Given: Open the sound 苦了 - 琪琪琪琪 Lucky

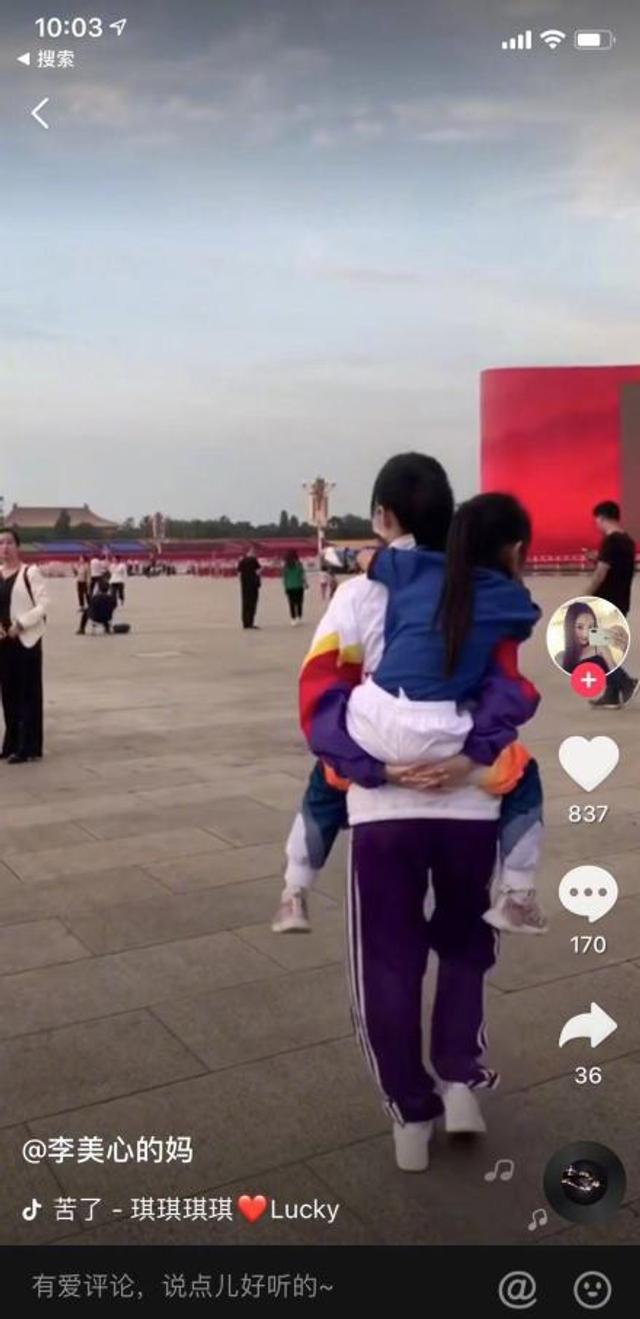Looking at the screenshot, I should [x=181, y=1209].
